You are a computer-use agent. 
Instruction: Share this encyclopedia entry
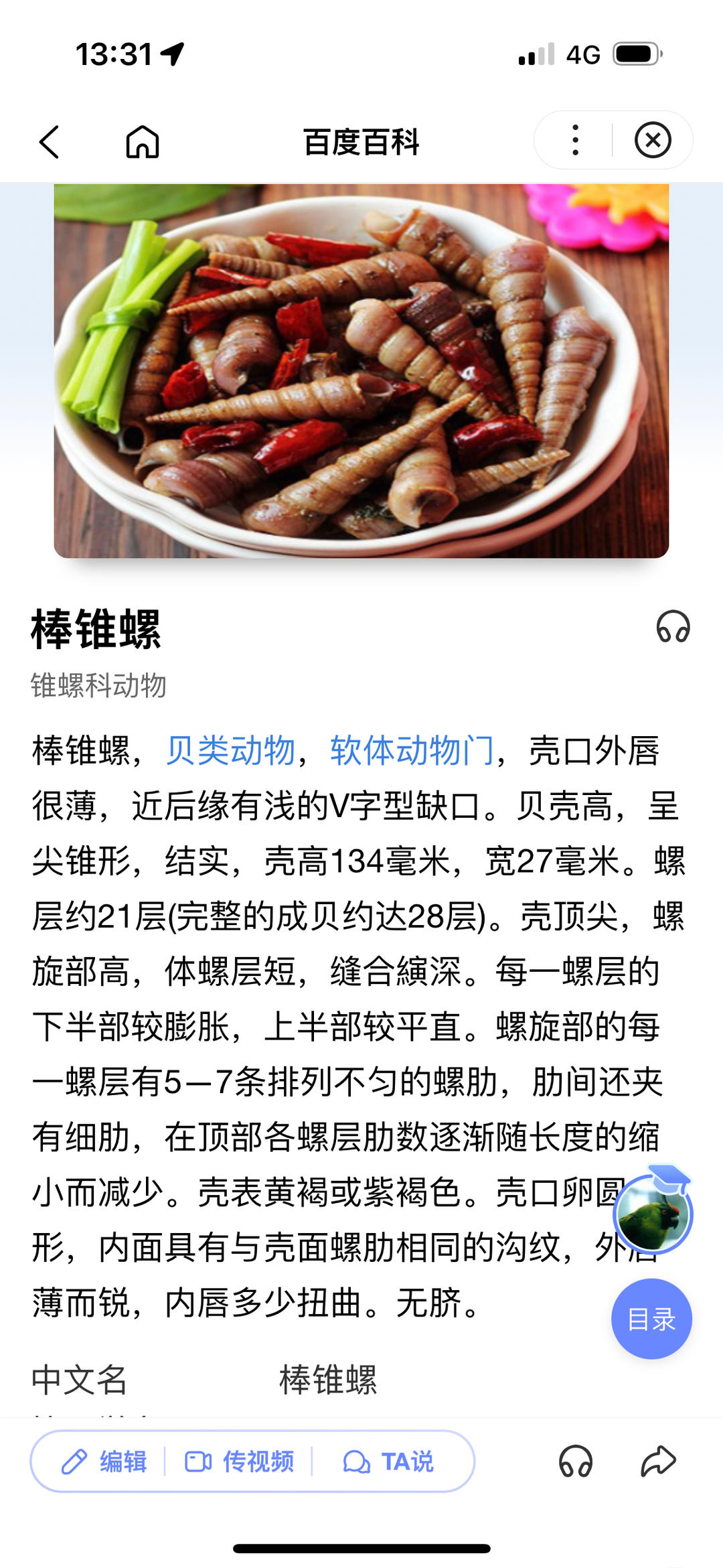[658, 1462]
